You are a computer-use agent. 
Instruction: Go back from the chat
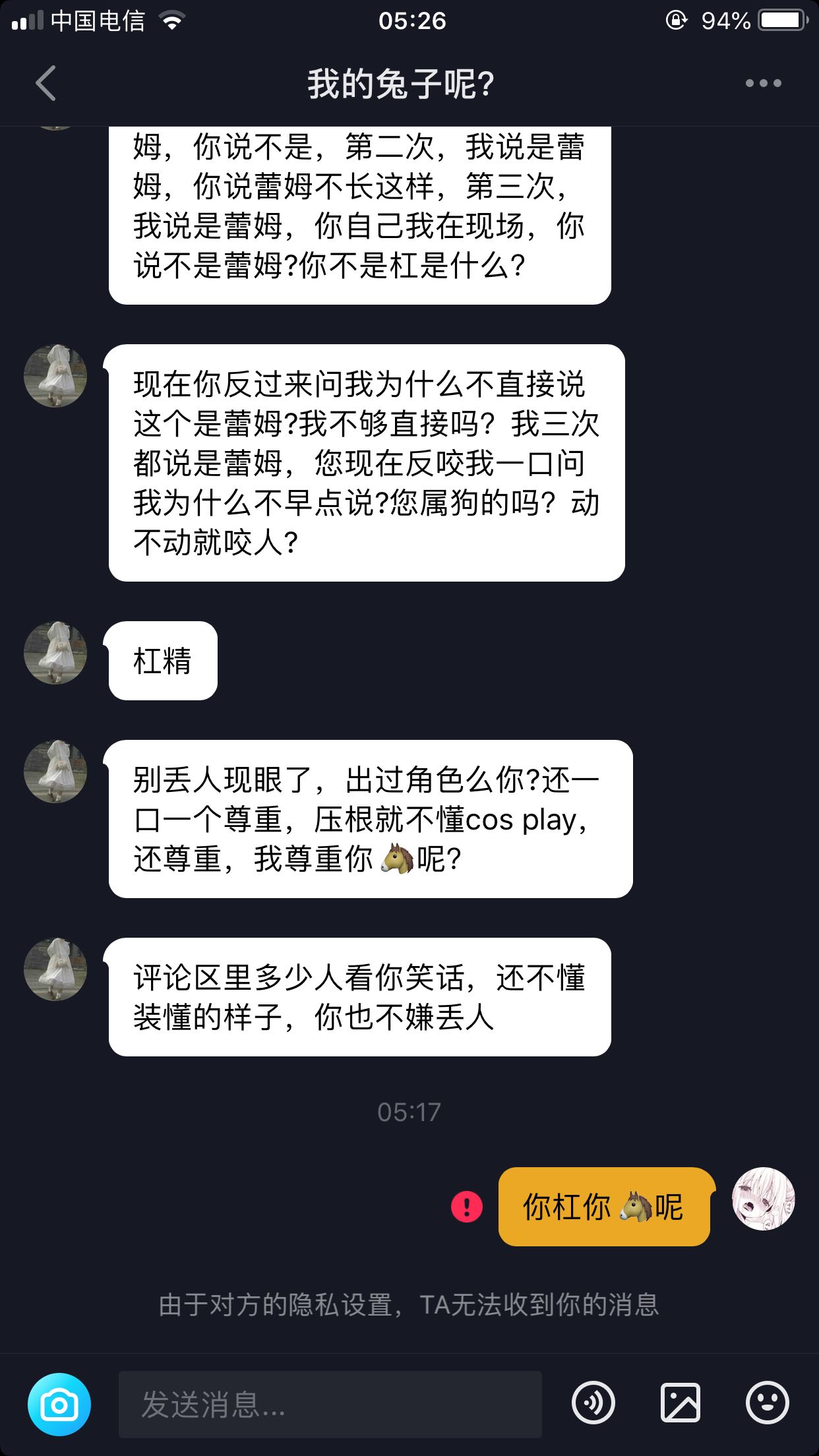(45, 84)
